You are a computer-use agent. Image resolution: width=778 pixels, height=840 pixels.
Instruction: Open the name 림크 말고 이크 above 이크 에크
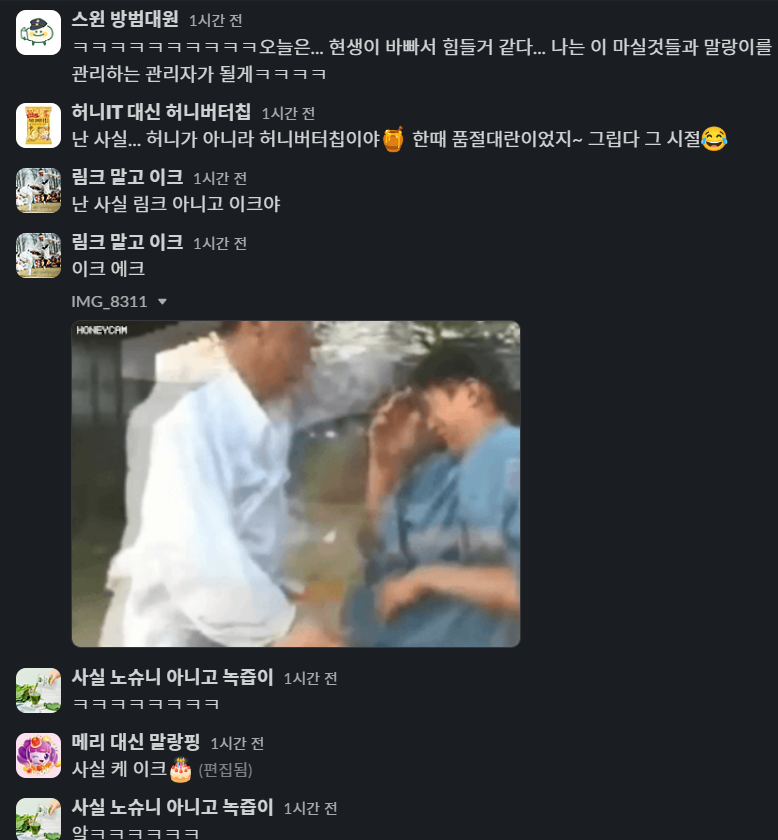point(127,242)
